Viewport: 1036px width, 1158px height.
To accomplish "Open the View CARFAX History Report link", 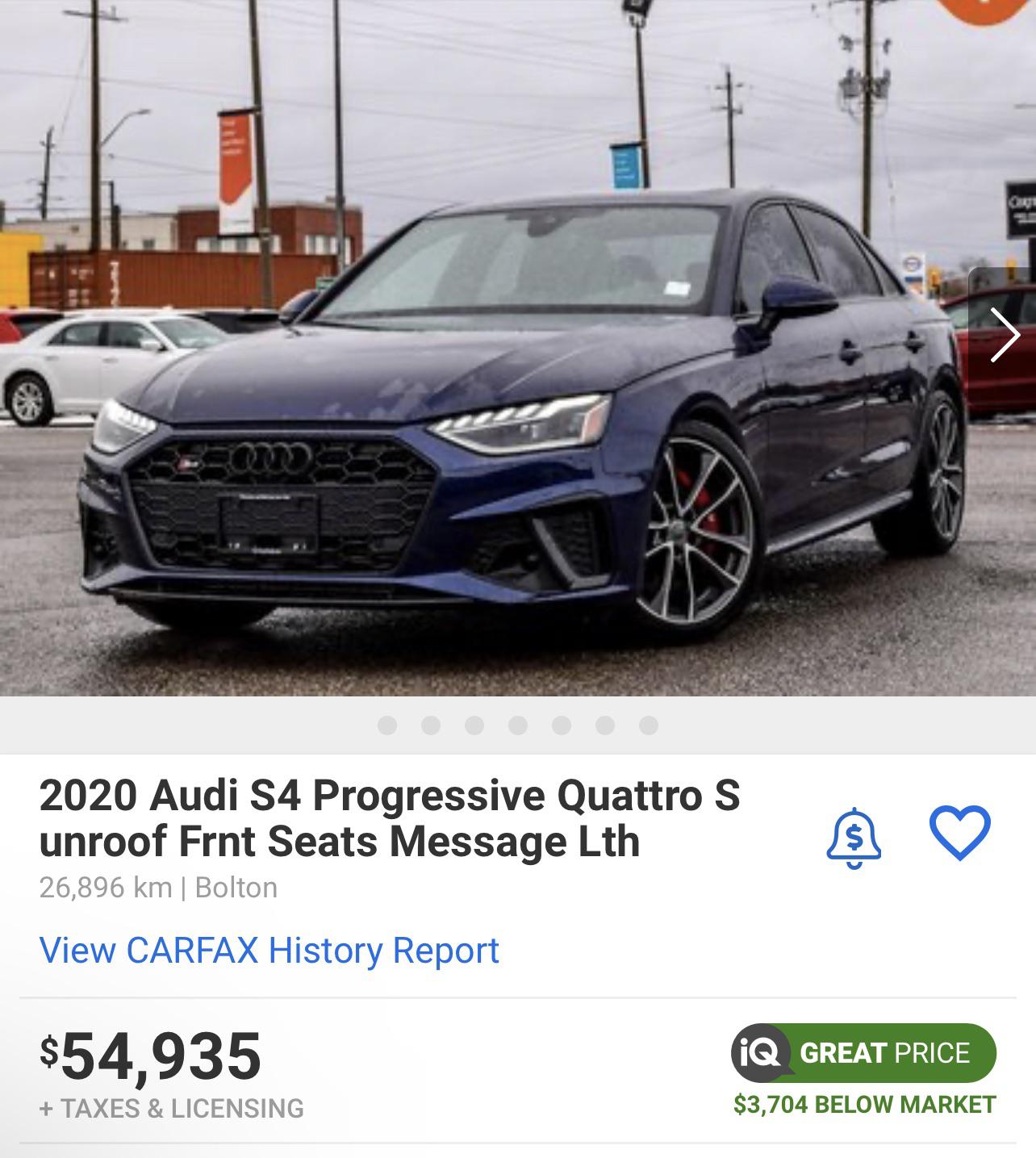I will (269, 950).
